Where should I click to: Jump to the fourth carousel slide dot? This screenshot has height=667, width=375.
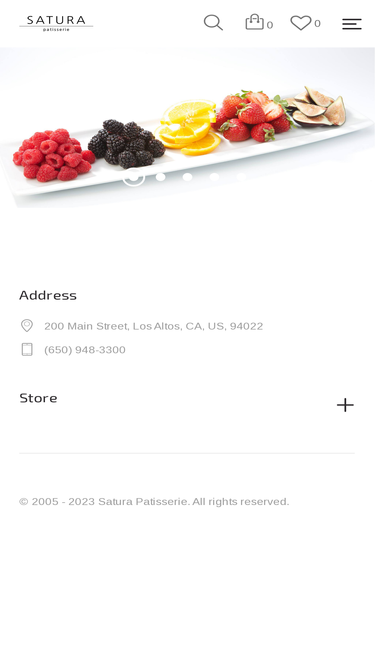pyautogui.click(x=214, y=177)
